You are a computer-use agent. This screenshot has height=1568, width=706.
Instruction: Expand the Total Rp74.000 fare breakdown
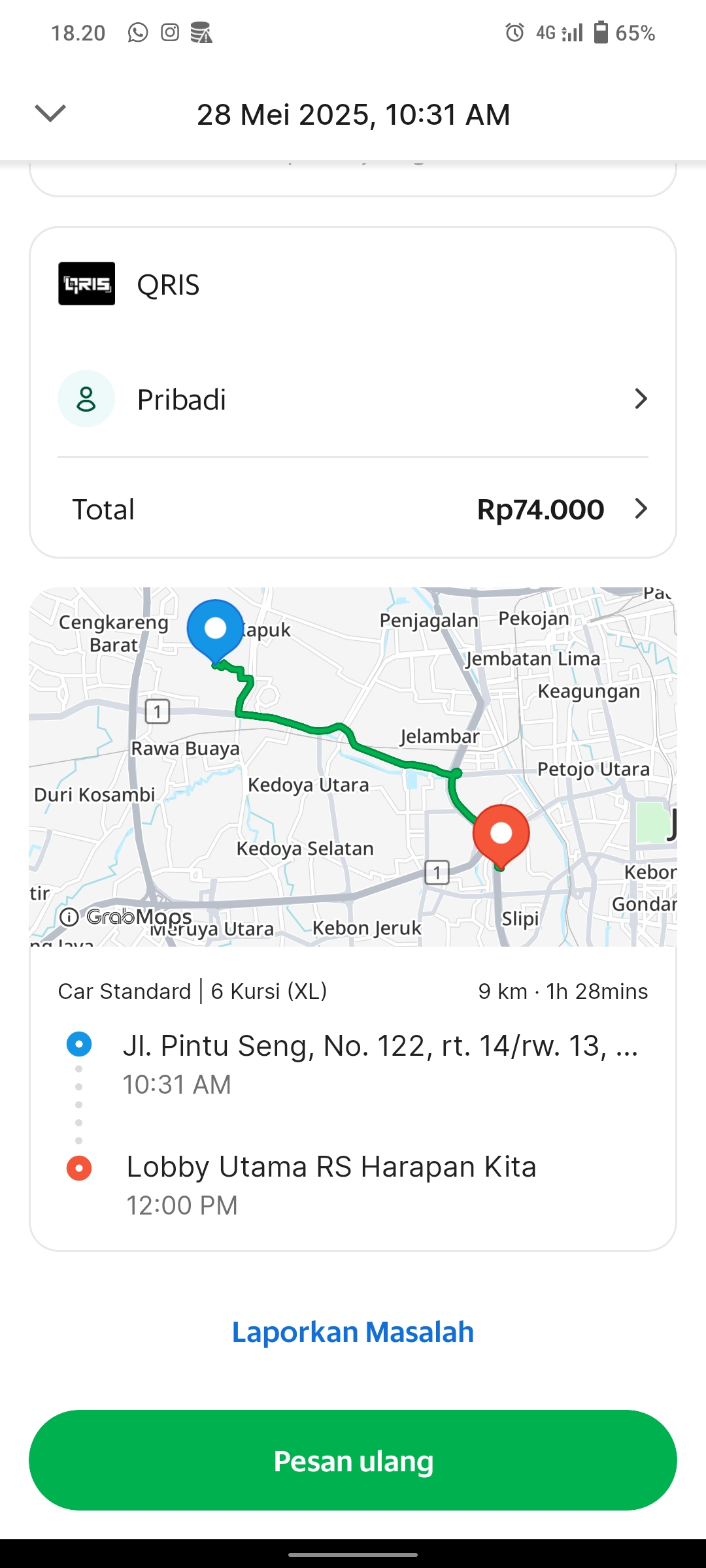pos(353,509)
